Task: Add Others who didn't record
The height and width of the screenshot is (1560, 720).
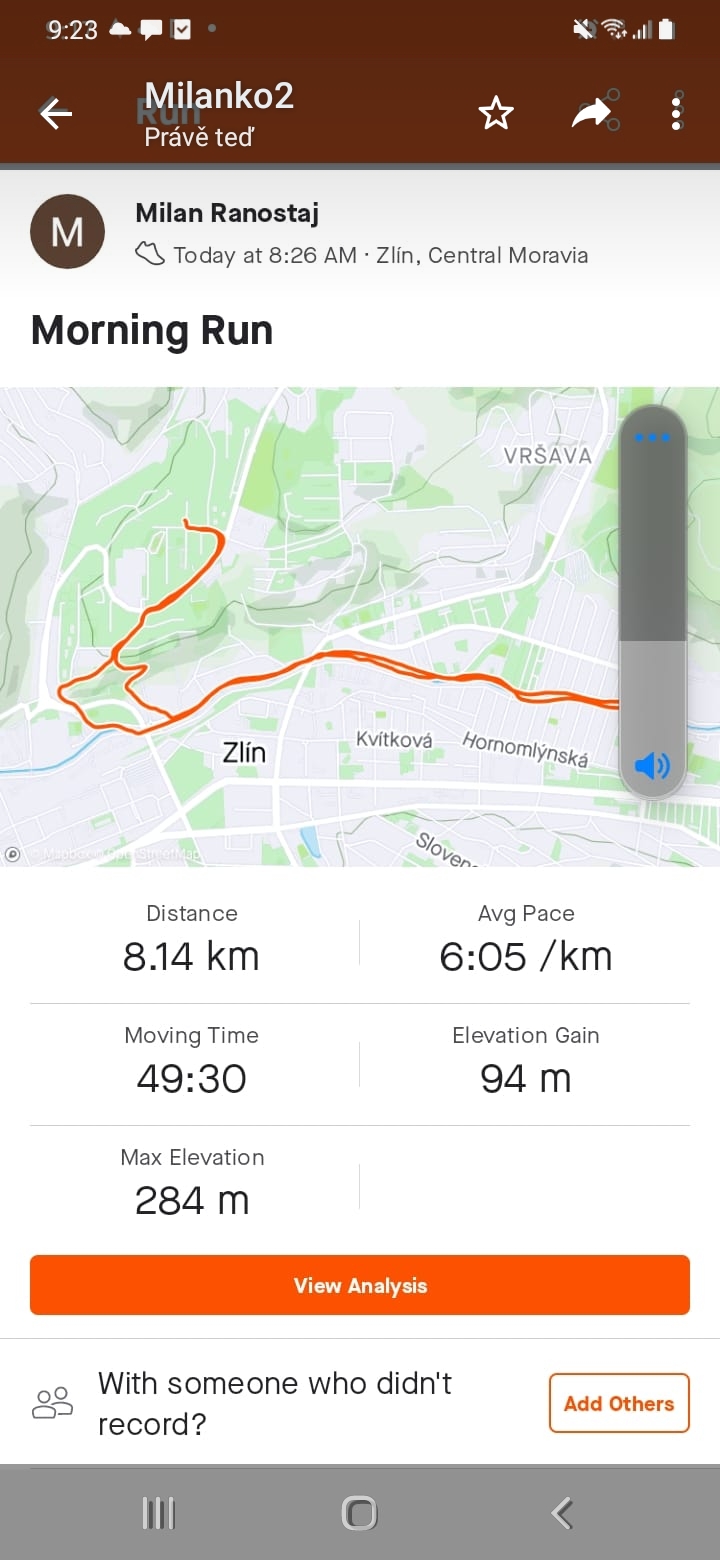Action: pyautogui.click(x=619, y=1403)
